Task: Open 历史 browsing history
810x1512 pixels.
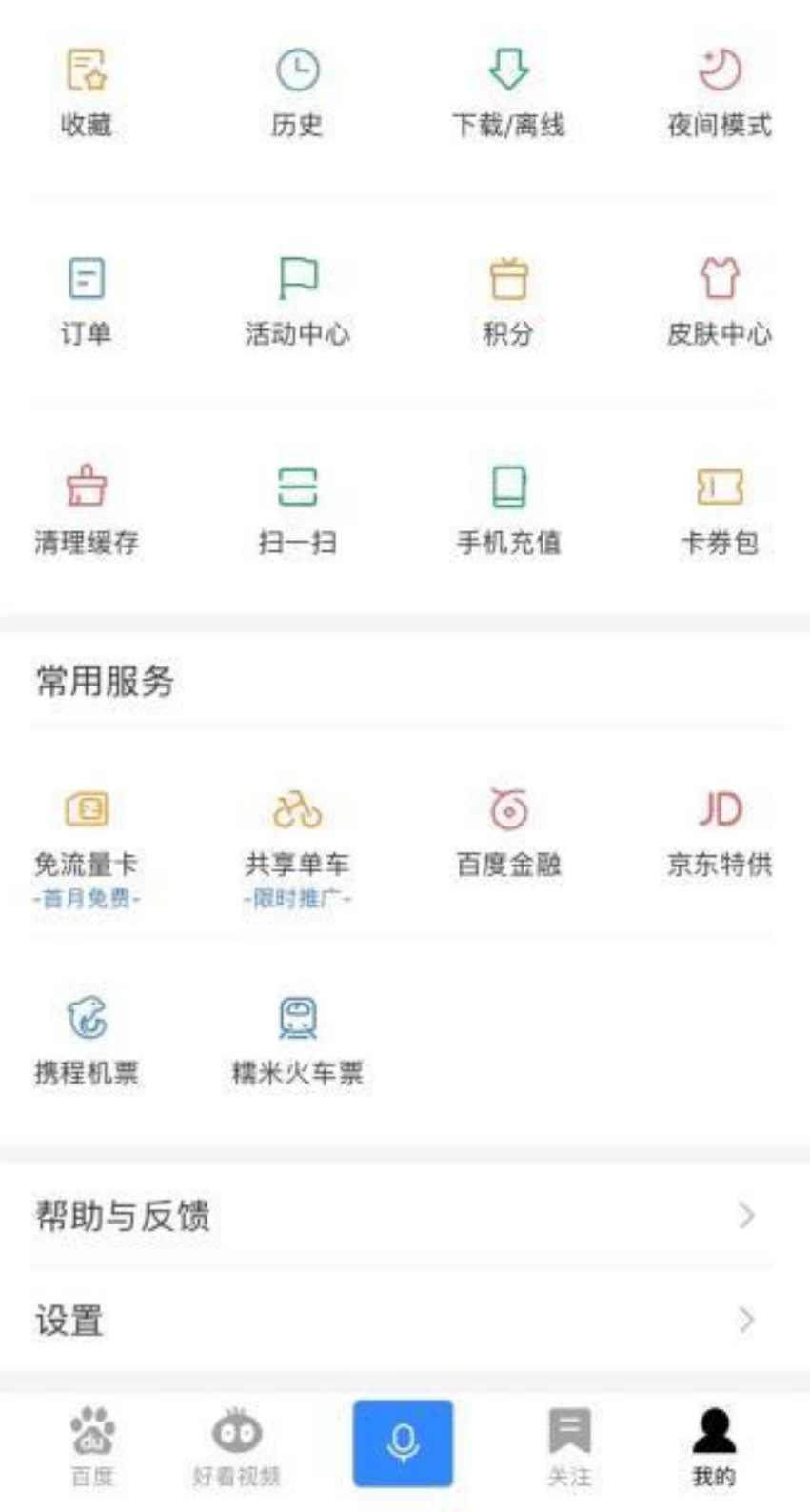Action: (297, 92)
